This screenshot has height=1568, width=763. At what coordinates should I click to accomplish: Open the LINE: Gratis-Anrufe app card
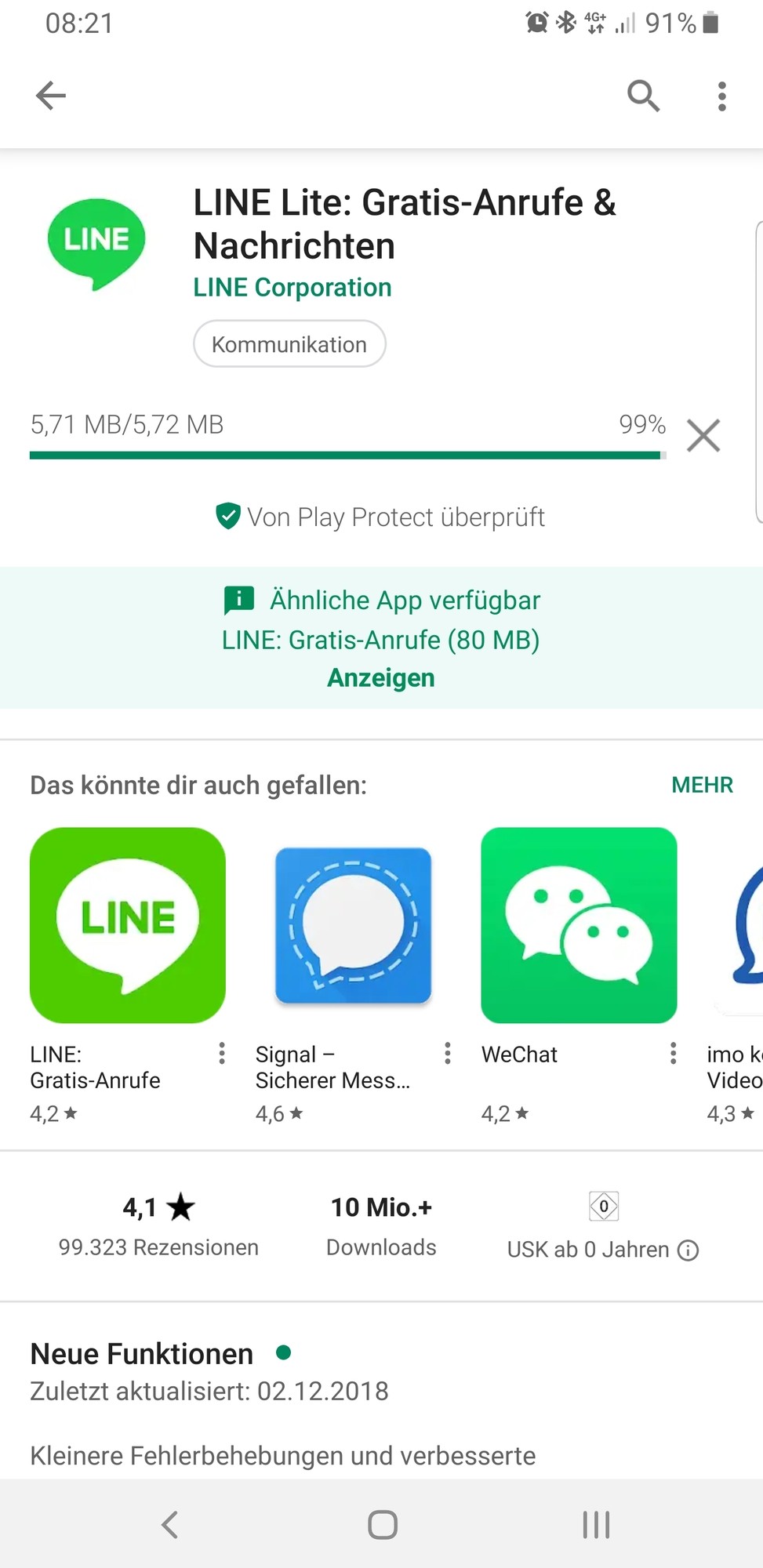coord(128,925)
